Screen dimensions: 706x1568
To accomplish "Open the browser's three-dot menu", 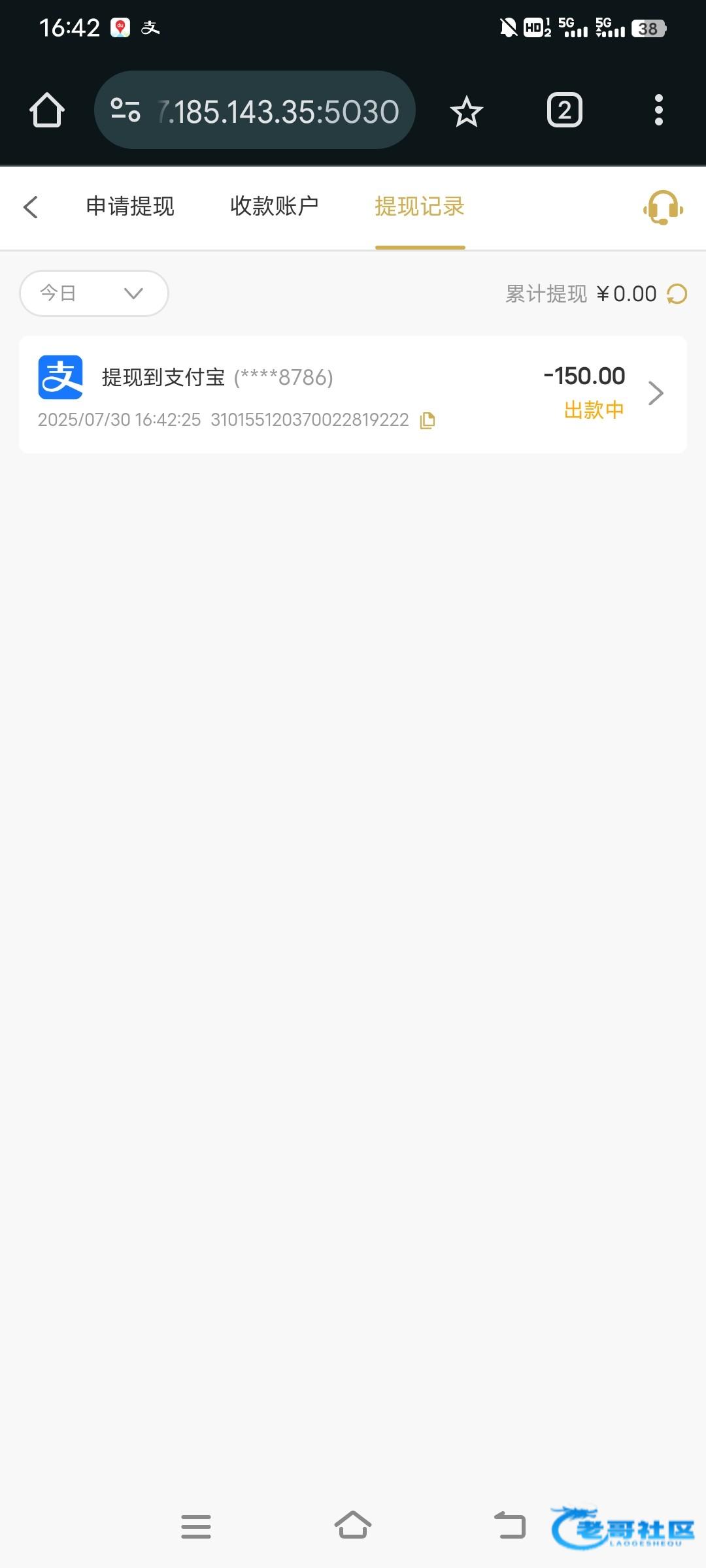I will tap(659, 110).
